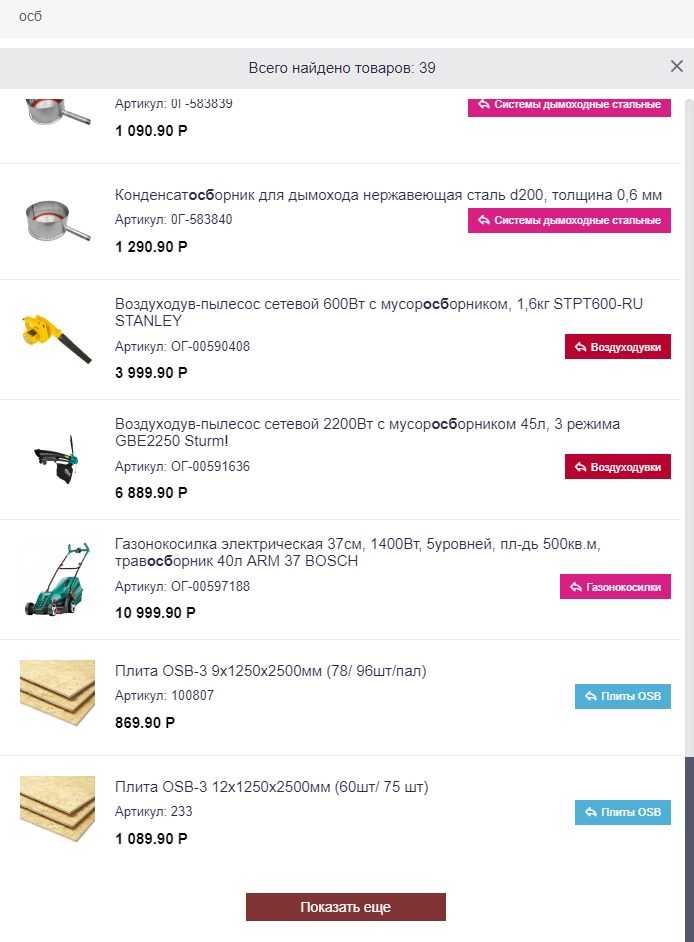Load more results with Показать еще
Viewport: 694px width, 942px height.
pyautogui.click(x=345, y=907)
